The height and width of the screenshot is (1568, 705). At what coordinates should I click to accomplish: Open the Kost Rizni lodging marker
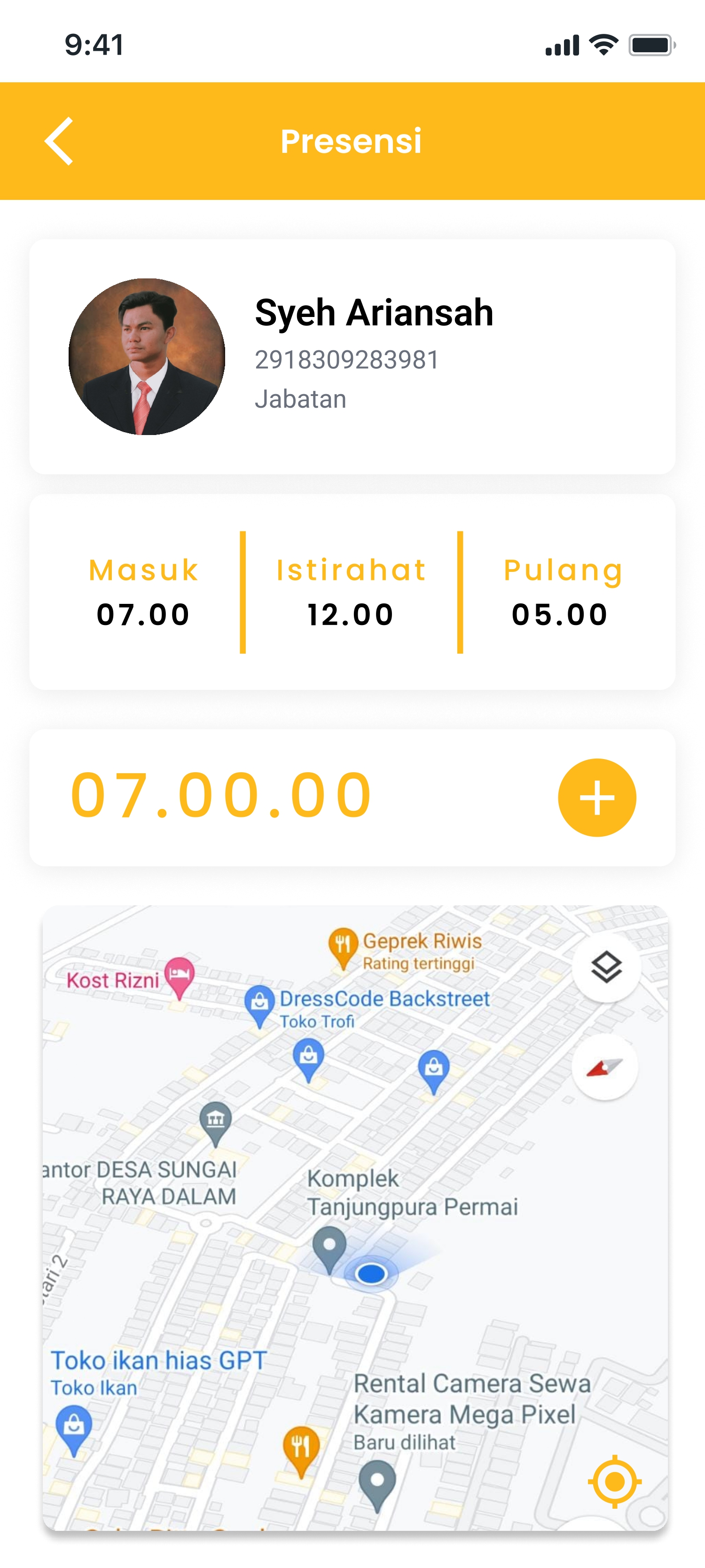[180, 975]
